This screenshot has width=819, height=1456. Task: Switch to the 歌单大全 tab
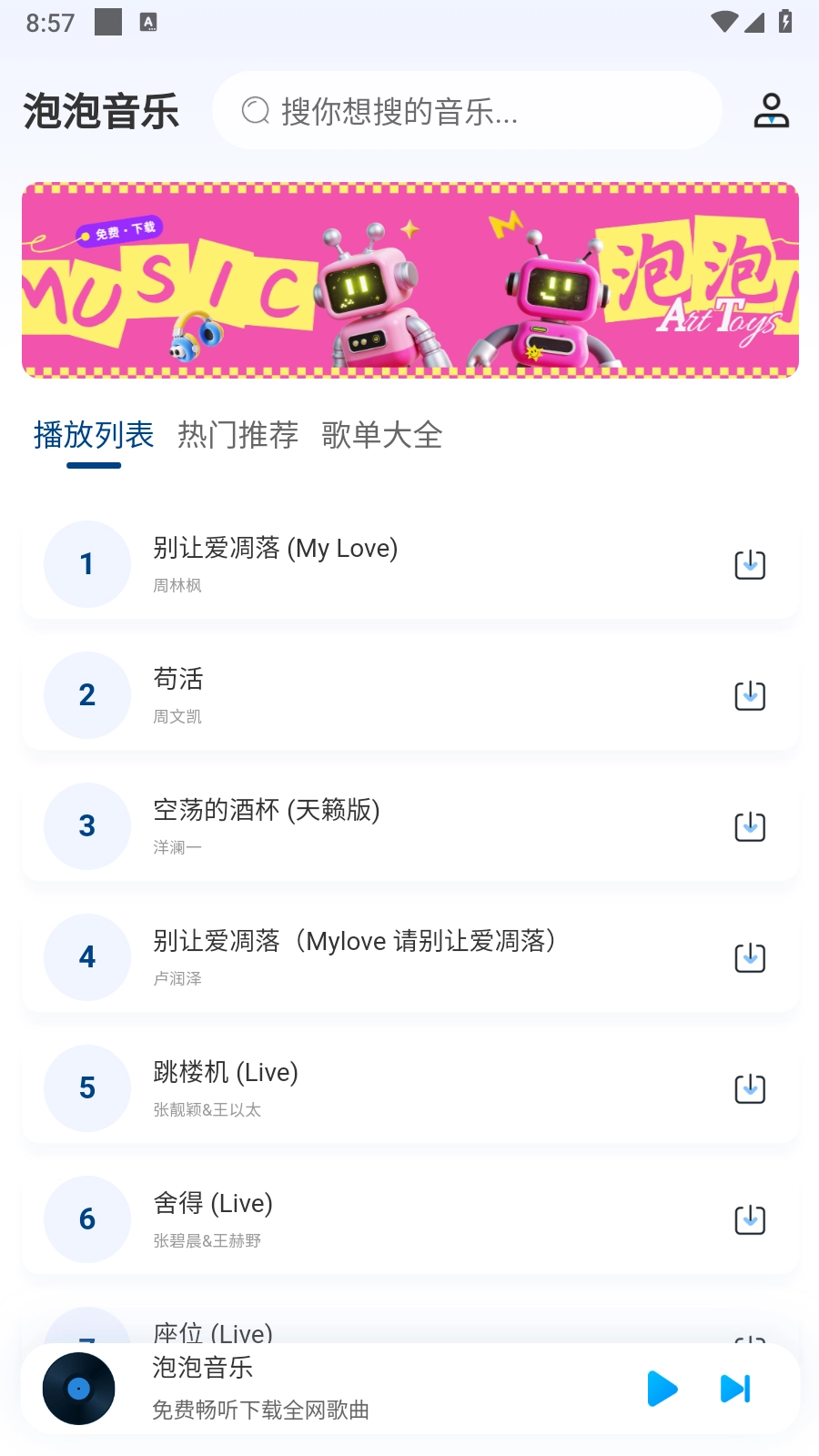pos(381,435)
